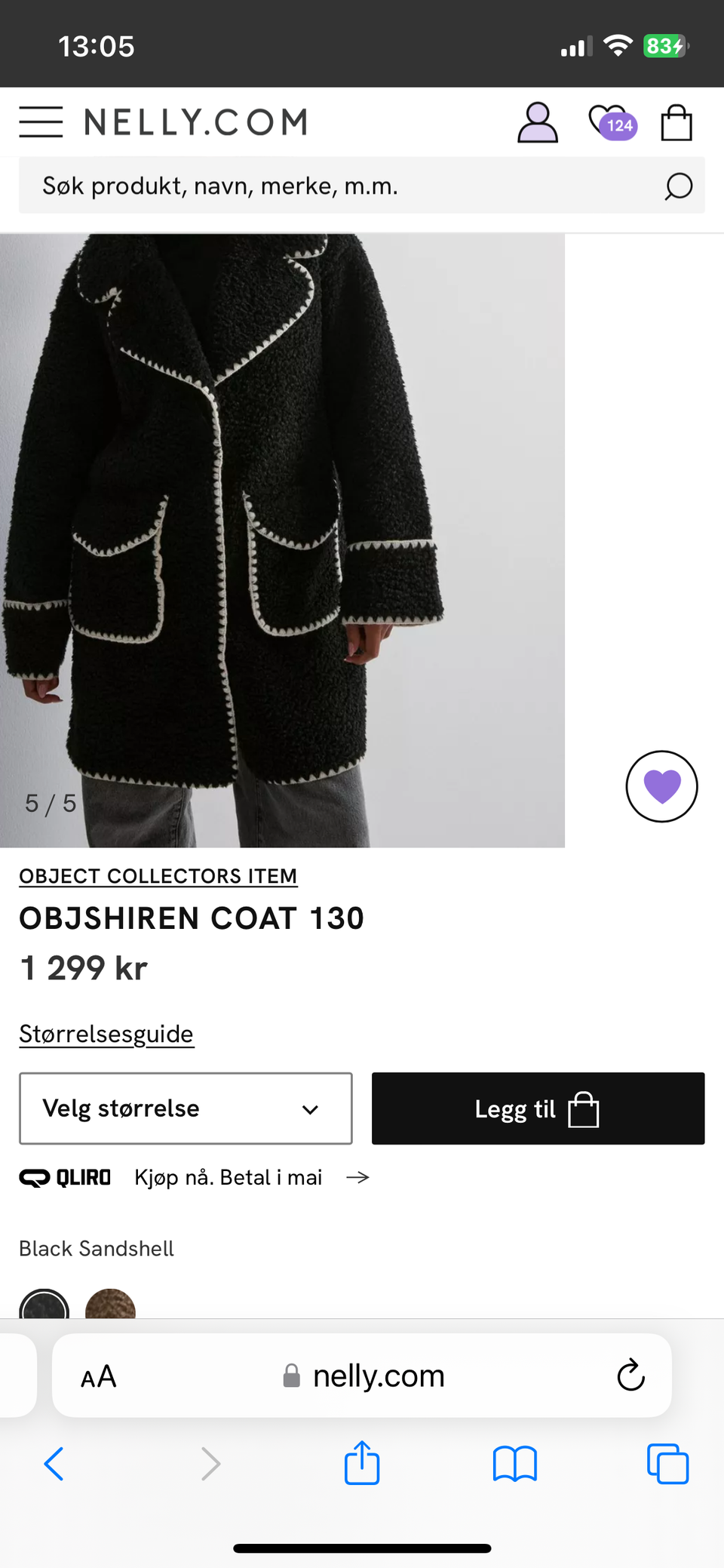Expand Kjøp nå. Betal i mai arrow
Screen dimensions: 724x1568
click(x=357, y=1176)
